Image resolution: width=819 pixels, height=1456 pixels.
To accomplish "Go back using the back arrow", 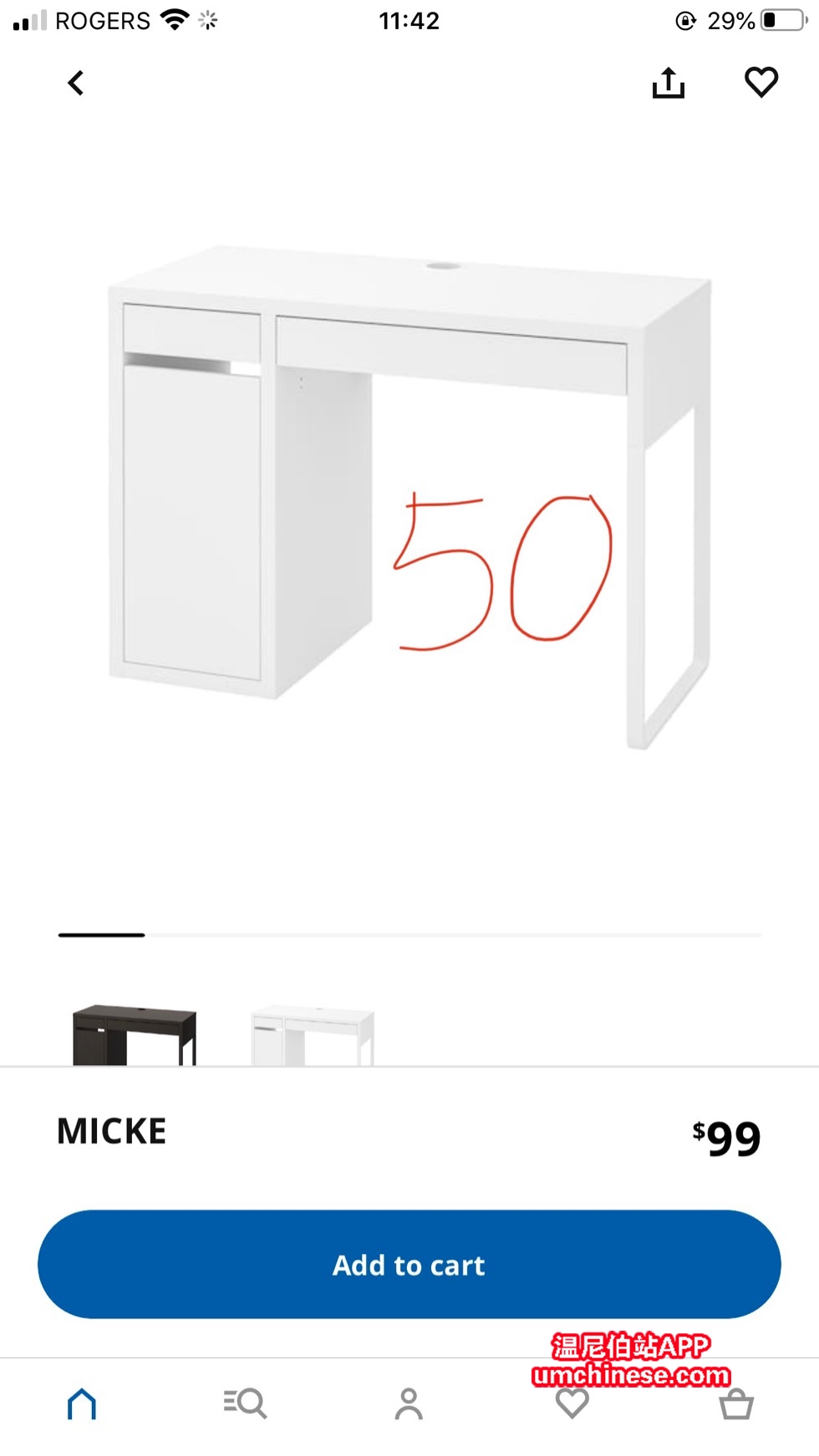I will (76, 83).
